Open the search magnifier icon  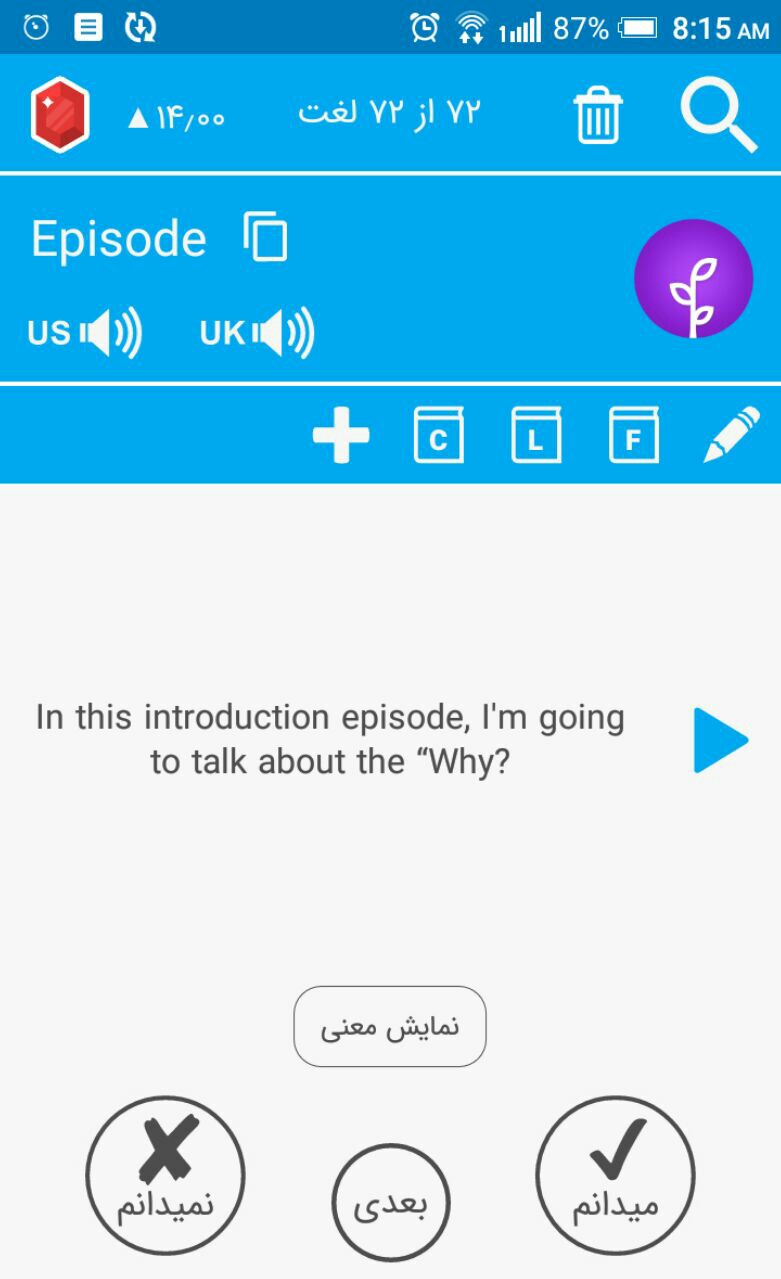pyautogui.click(x=718, y=115)
